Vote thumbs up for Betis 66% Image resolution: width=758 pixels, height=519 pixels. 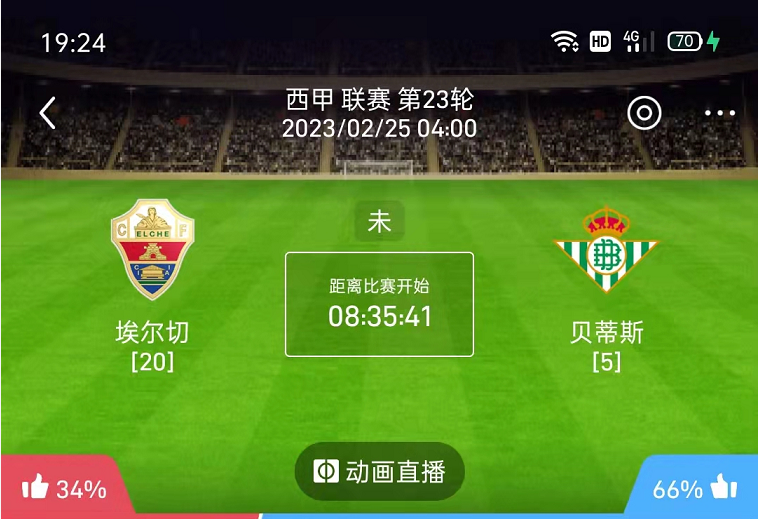(696, 488)
